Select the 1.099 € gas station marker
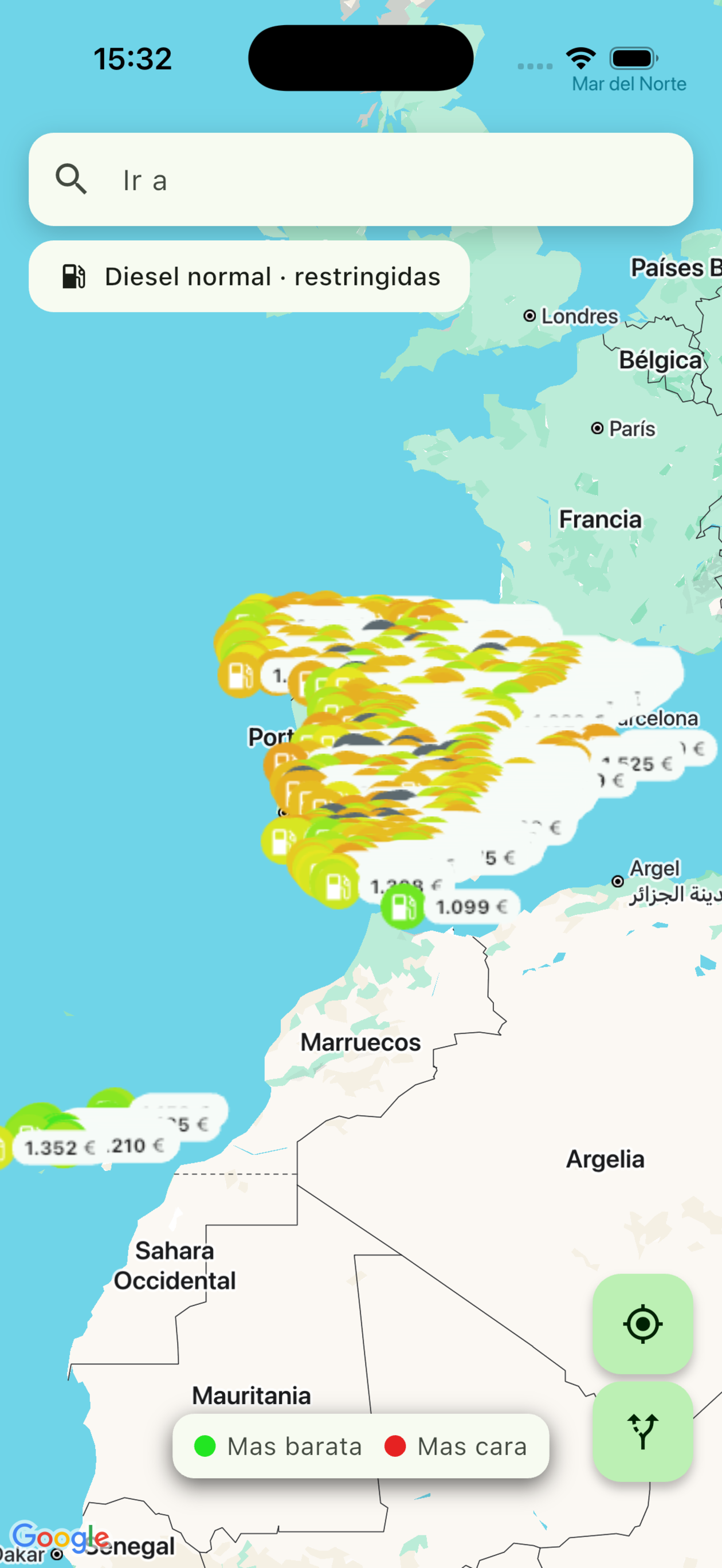The width and height of the screenshot is (722, 1568). pyautogui.click(x=403, y=908)
